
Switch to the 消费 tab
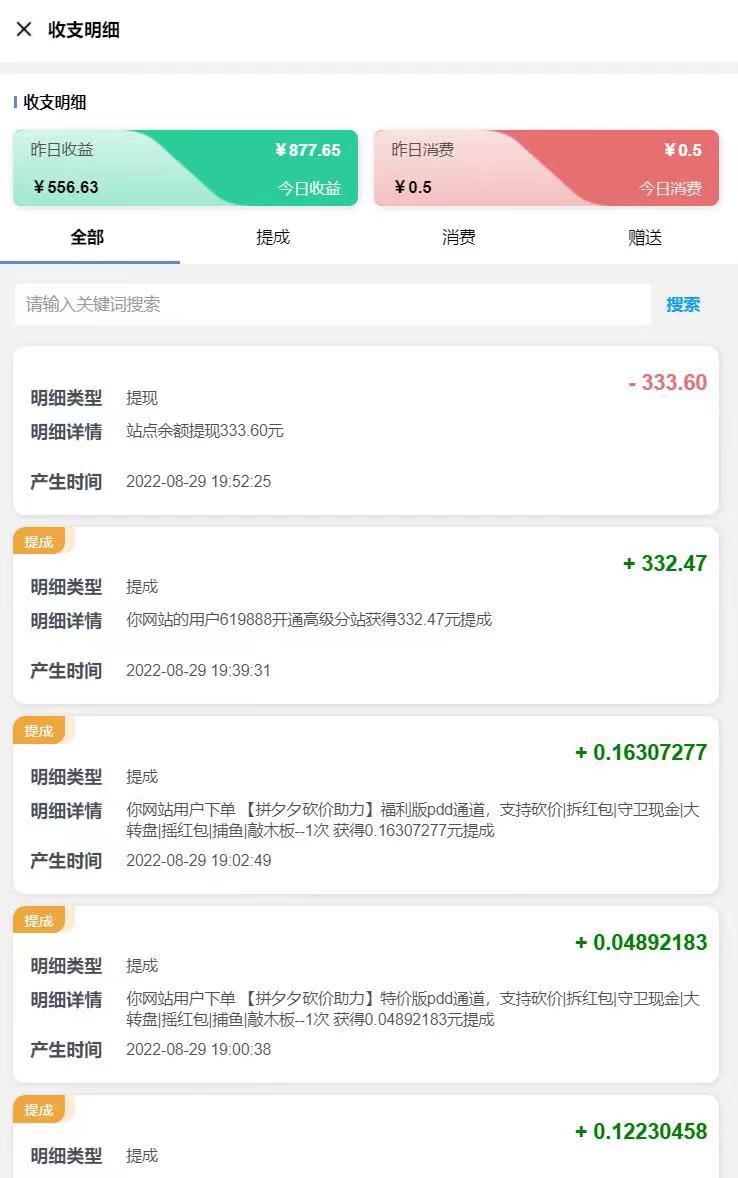(x=459, y=238)
